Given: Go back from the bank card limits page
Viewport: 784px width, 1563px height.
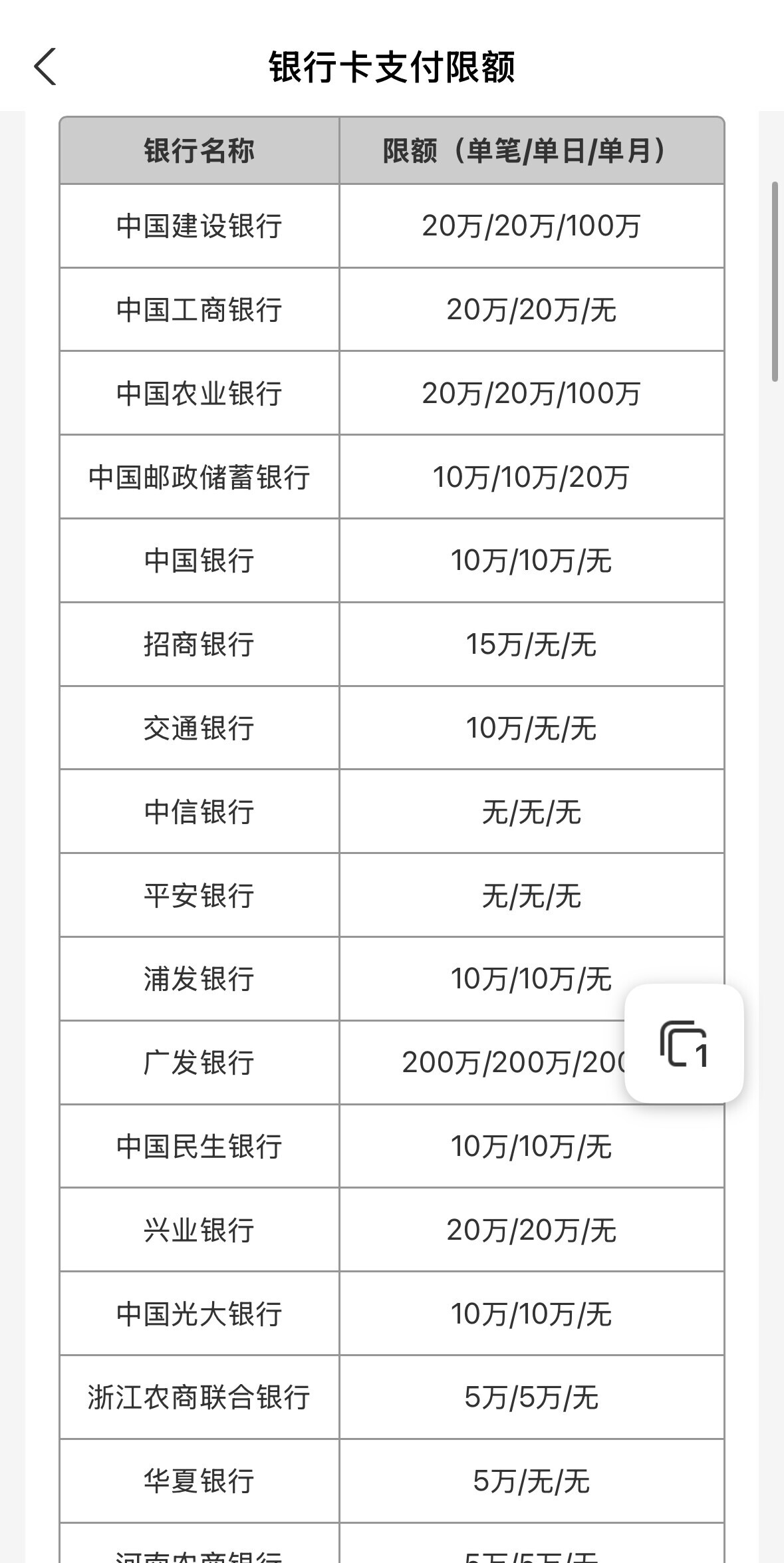Looking at the screenshot, I should (x=45, y=67).
